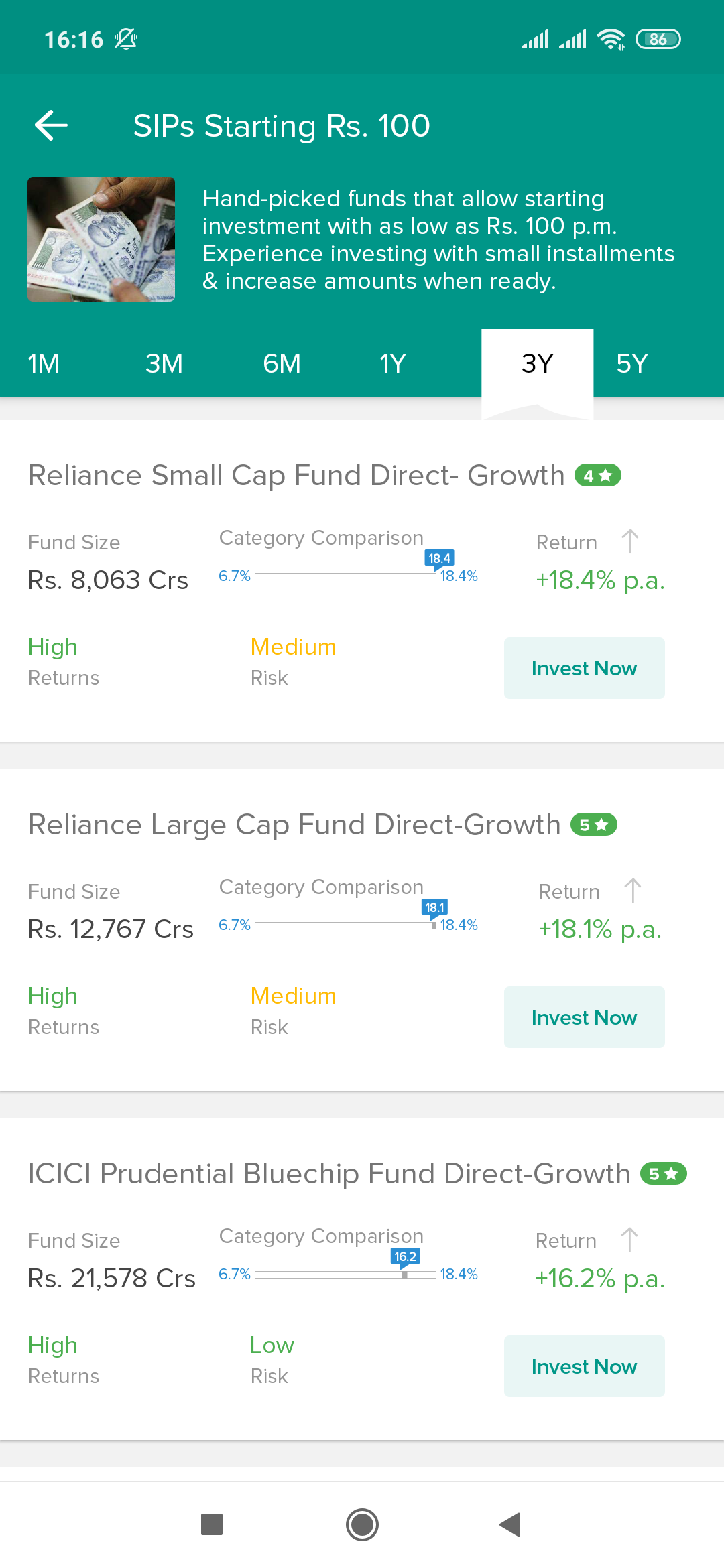The image size is (724, 1568).
Task: Select the 6M tab
Action: click(x=282, y=363)
